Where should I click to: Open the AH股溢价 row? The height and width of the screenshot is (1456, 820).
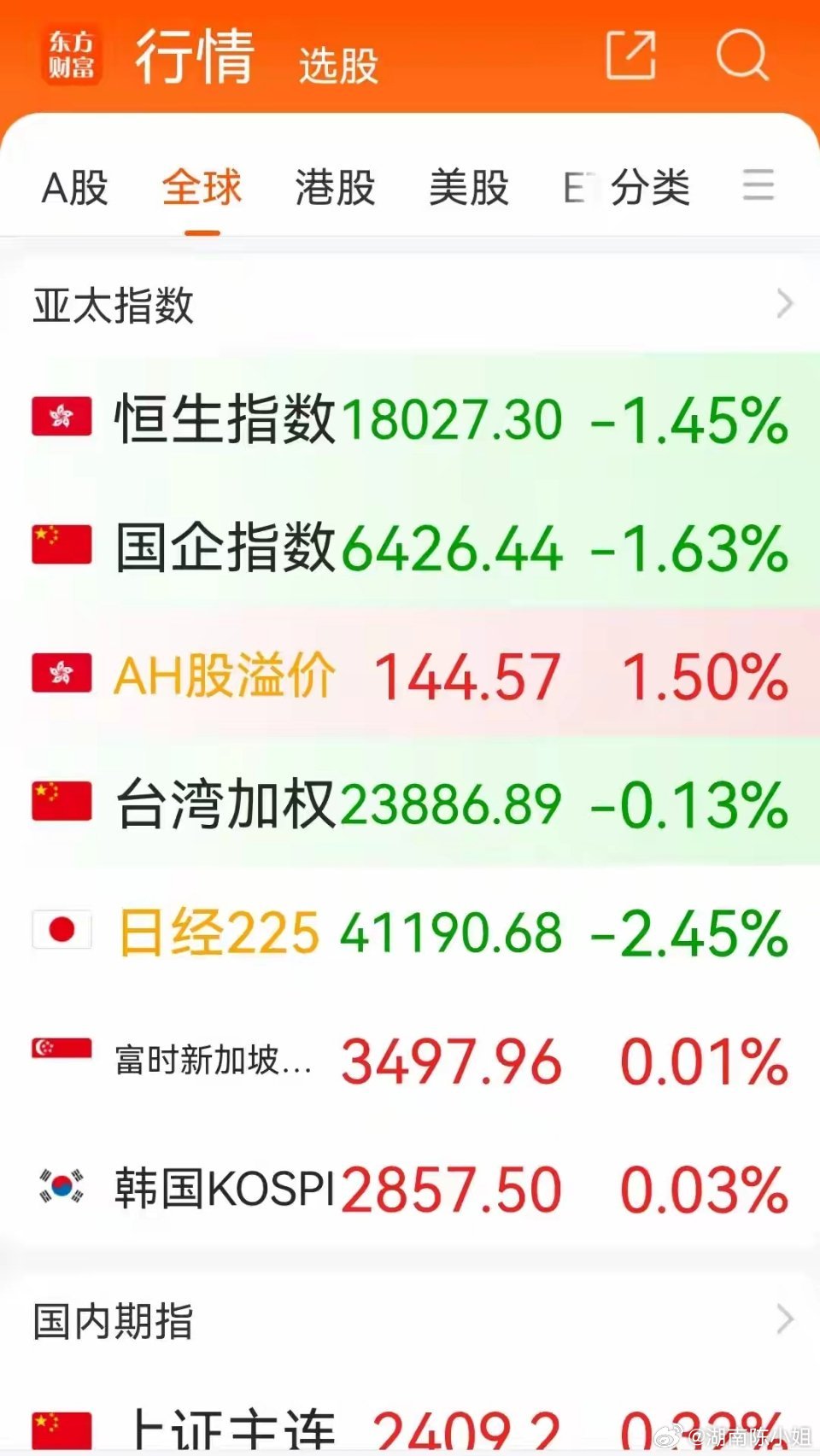pyautogui.click(x=410, y=675)
